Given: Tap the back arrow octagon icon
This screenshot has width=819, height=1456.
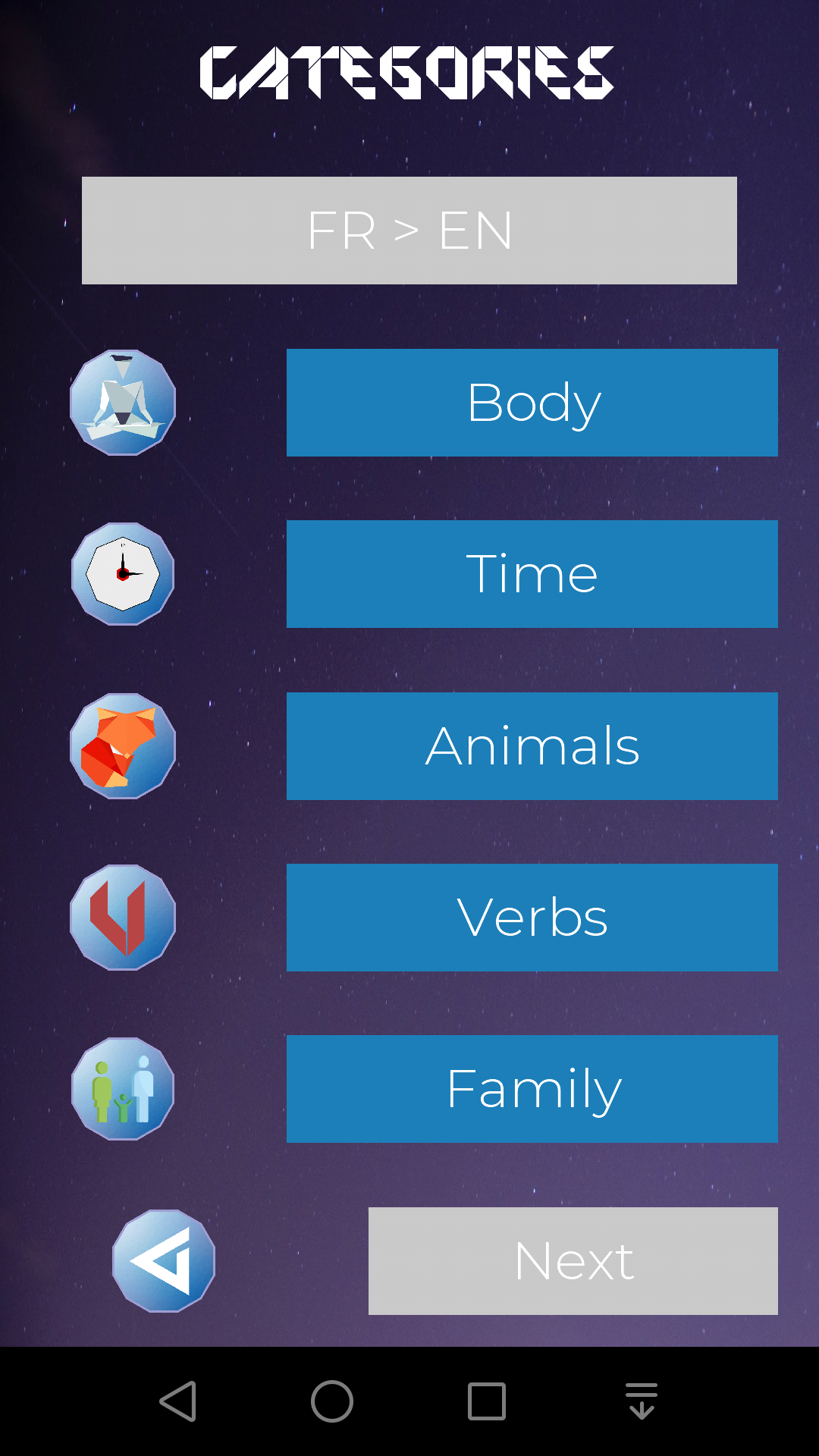Looking at the screenshot, I should tap(164, 1261).
